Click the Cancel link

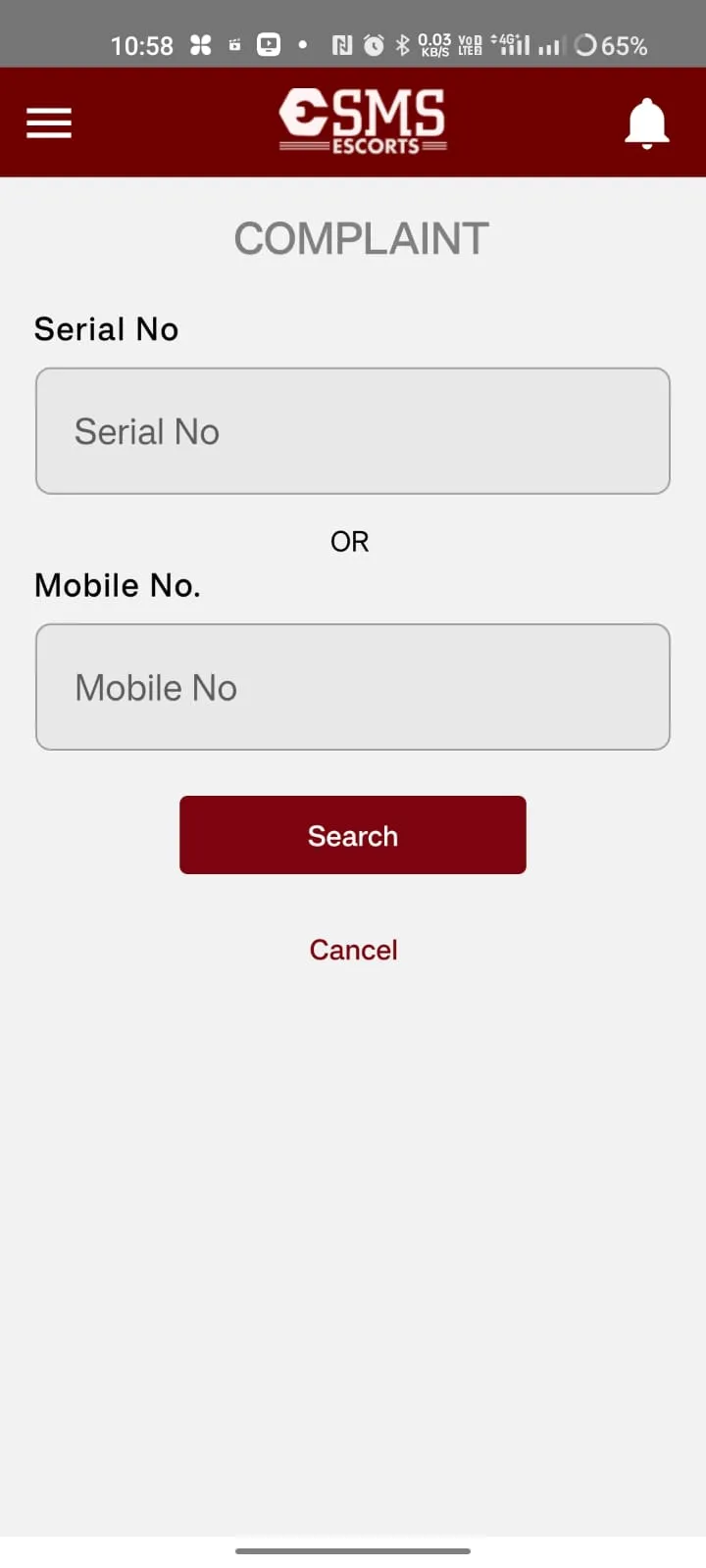[353, 949]
